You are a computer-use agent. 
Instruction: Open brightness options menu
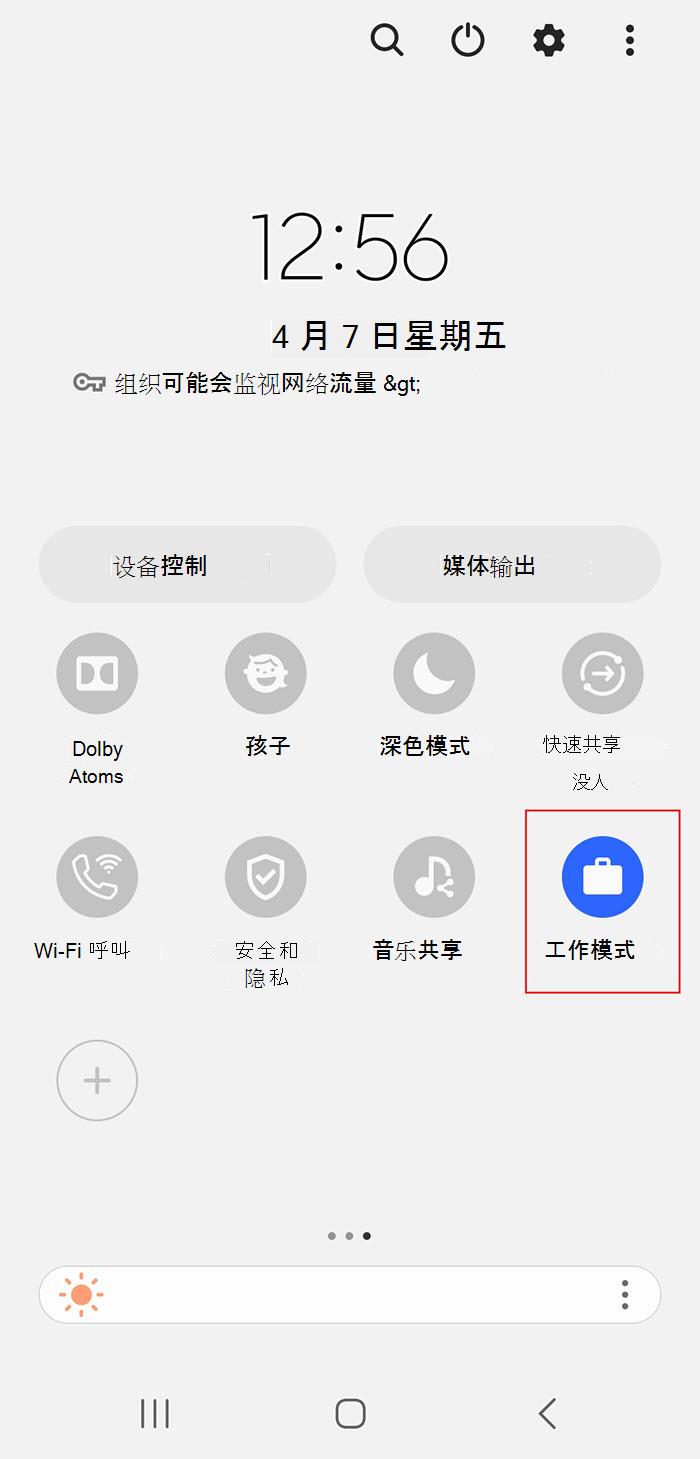pyautogui.click(x=625, y=1294)
